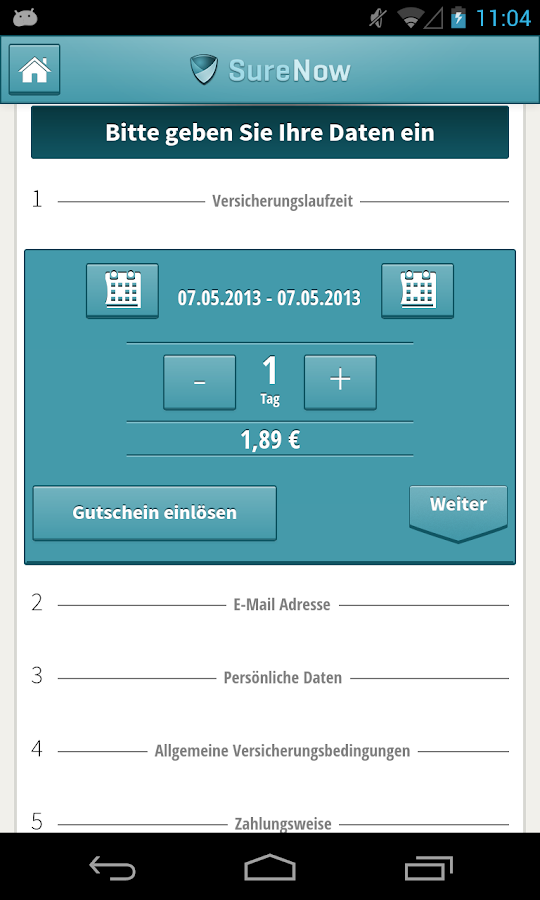Open Allgemeine Versicherungsbedingungen section
The image size is (540, 900).
[x=270, y=751]
